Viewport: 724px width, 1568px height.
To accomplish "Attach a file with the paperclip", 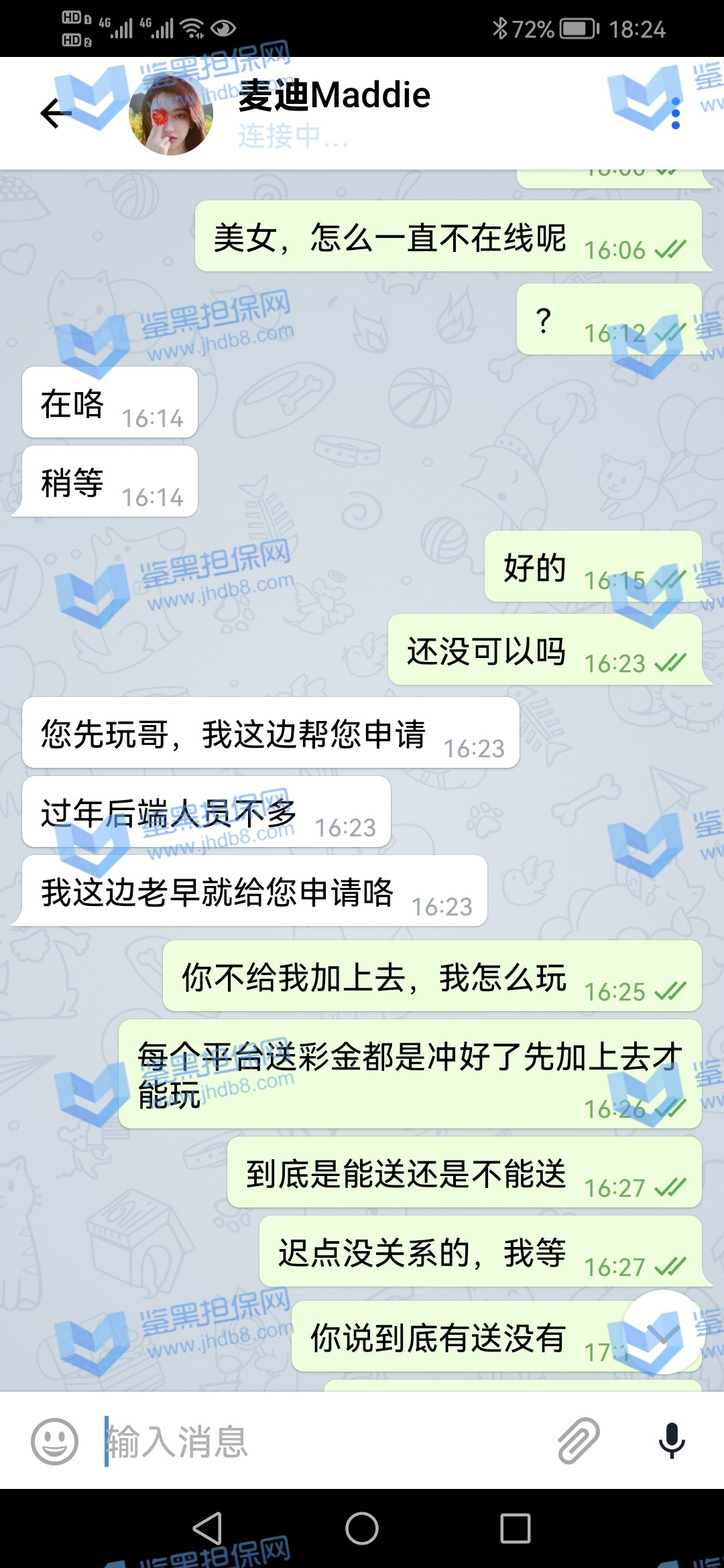I will (578, 1441).
